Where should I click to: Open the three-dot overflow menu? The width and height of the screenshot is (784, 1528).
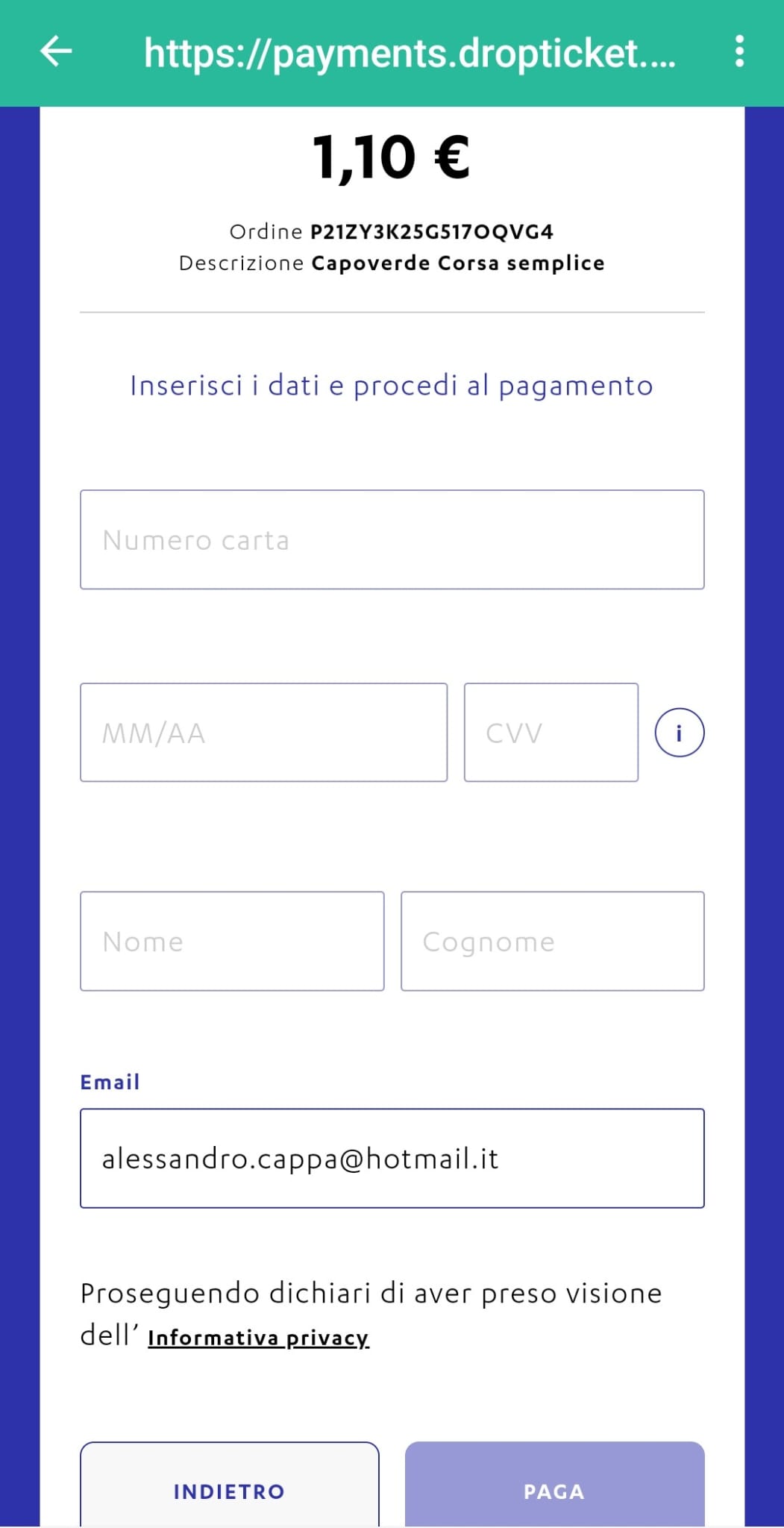click(738, 51)
